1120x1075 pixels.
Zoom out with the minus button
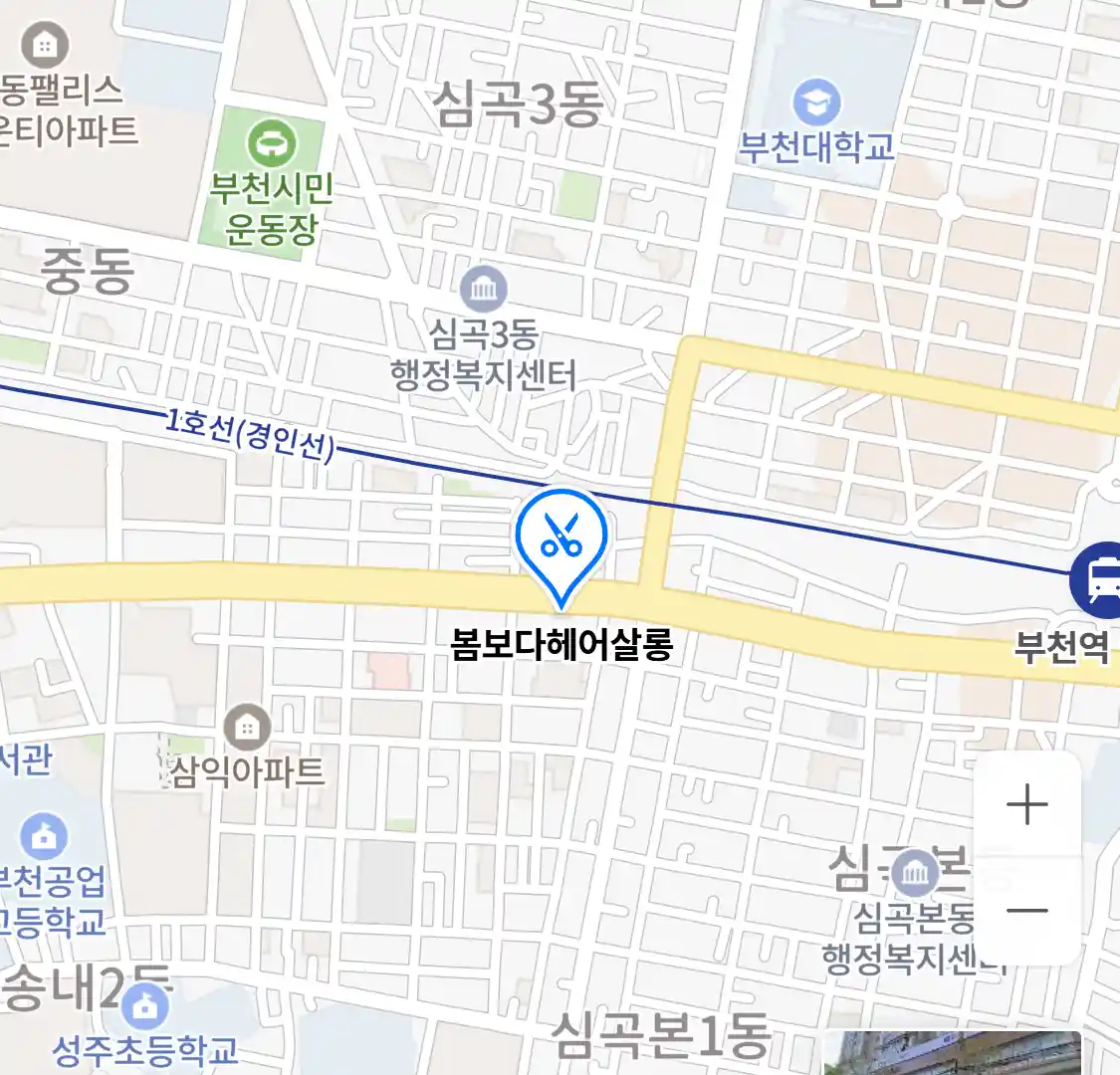(1027, 910)
